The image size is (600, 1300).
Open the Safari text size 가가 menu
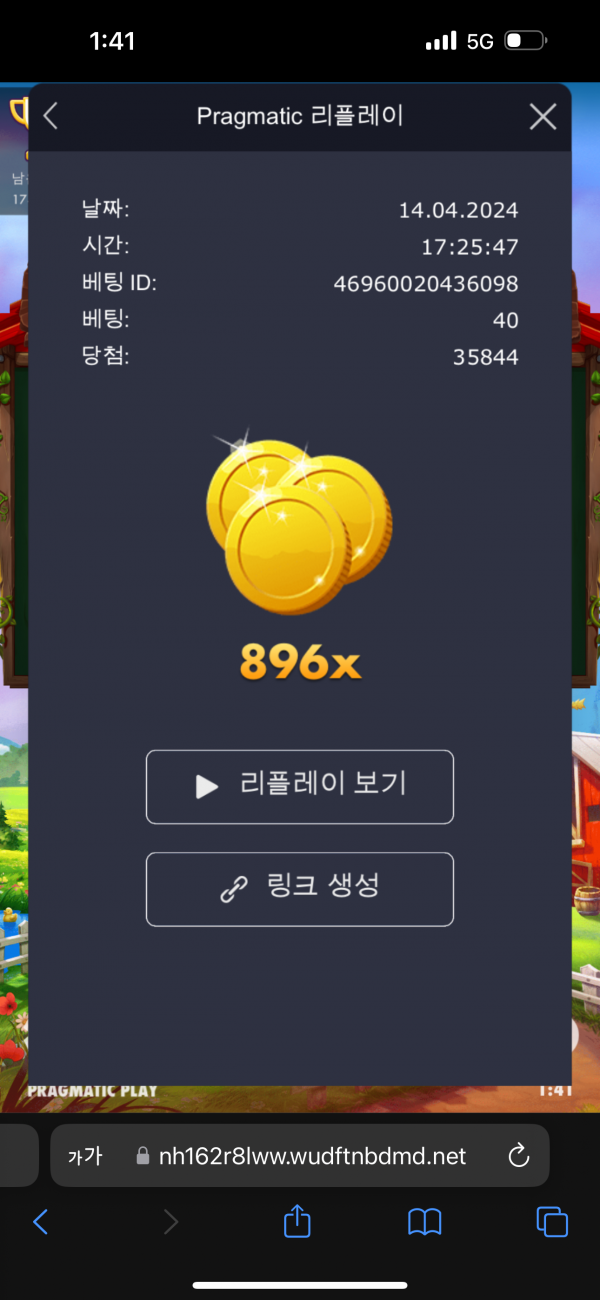click(85, 1157)
